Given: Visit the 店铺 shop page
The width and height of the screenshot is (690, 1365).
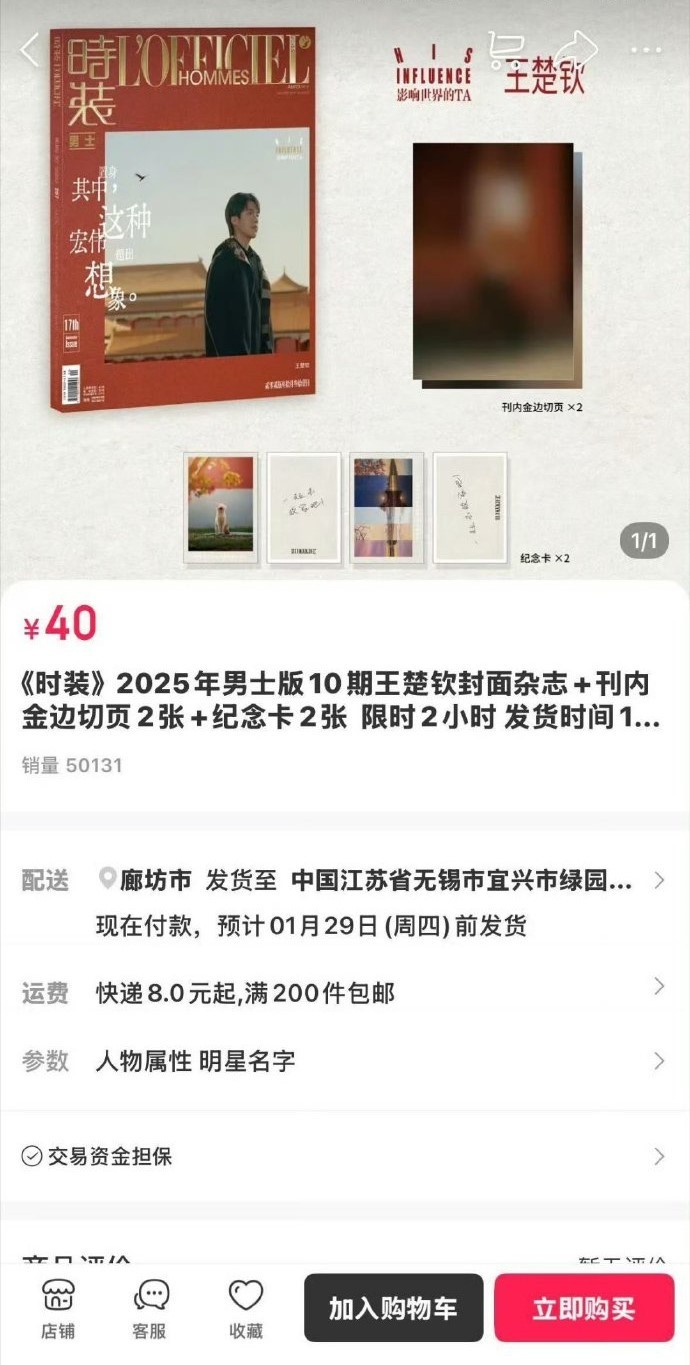Looking at the screenshot, I should pos(57,1308).
